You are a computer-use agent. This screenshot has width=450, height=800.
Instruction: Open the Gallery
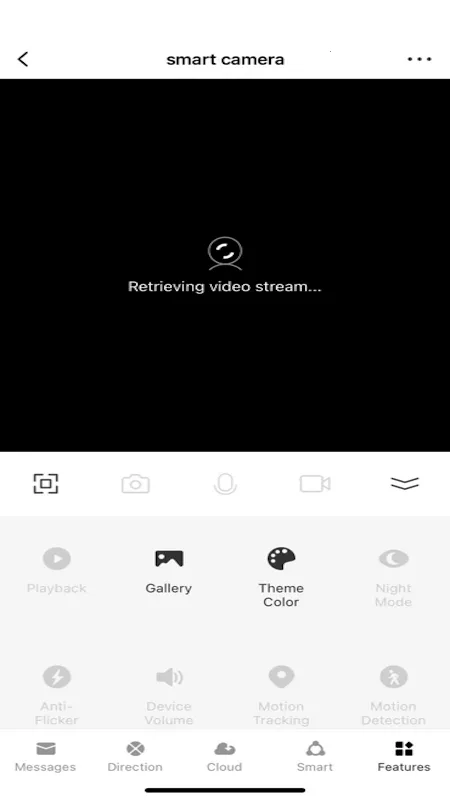point(169,570)
